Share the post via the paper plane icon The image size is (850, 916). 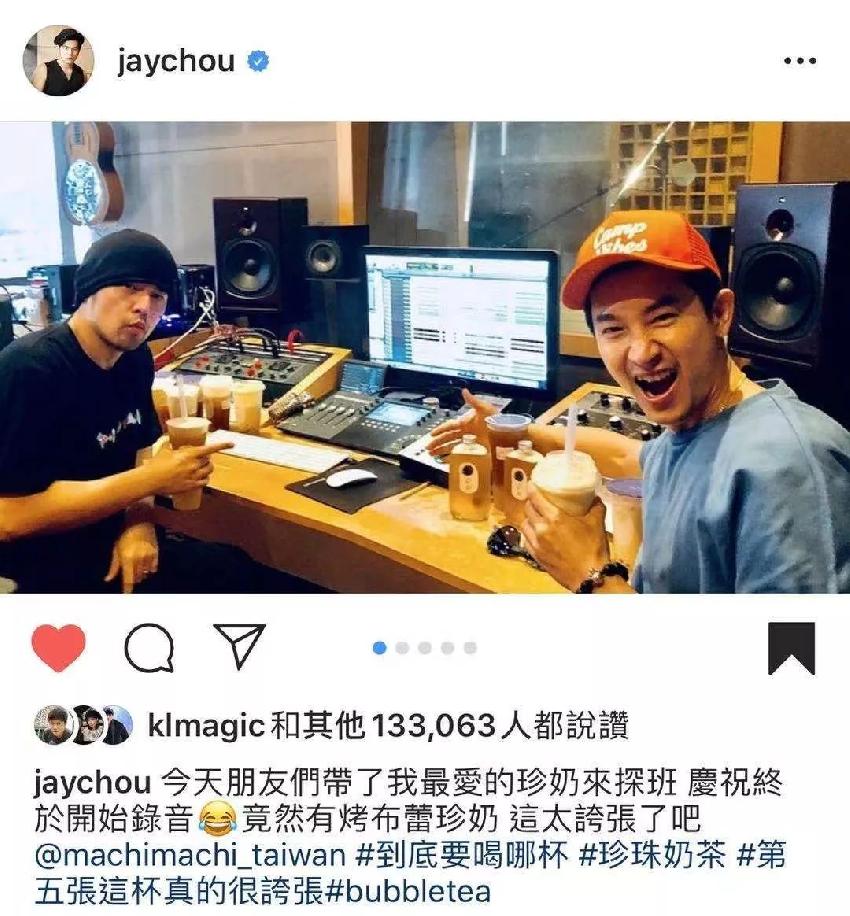tap(240, 647)
